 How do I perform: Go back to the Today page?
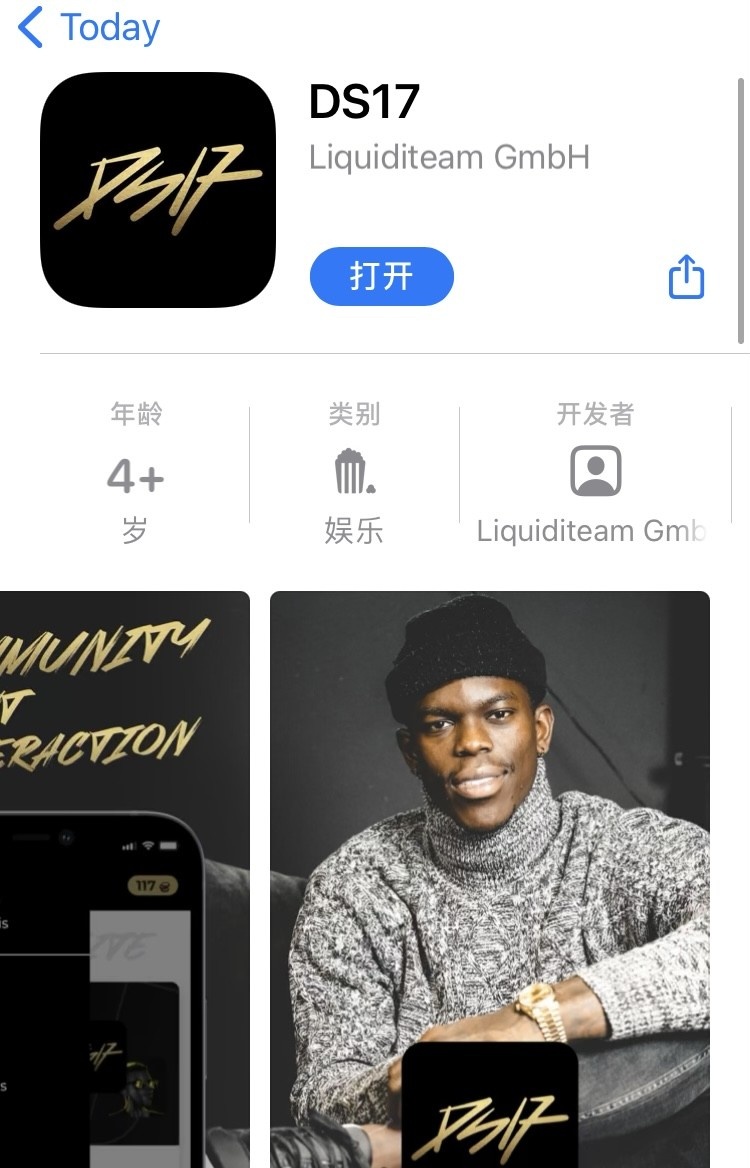click(90, 27)
